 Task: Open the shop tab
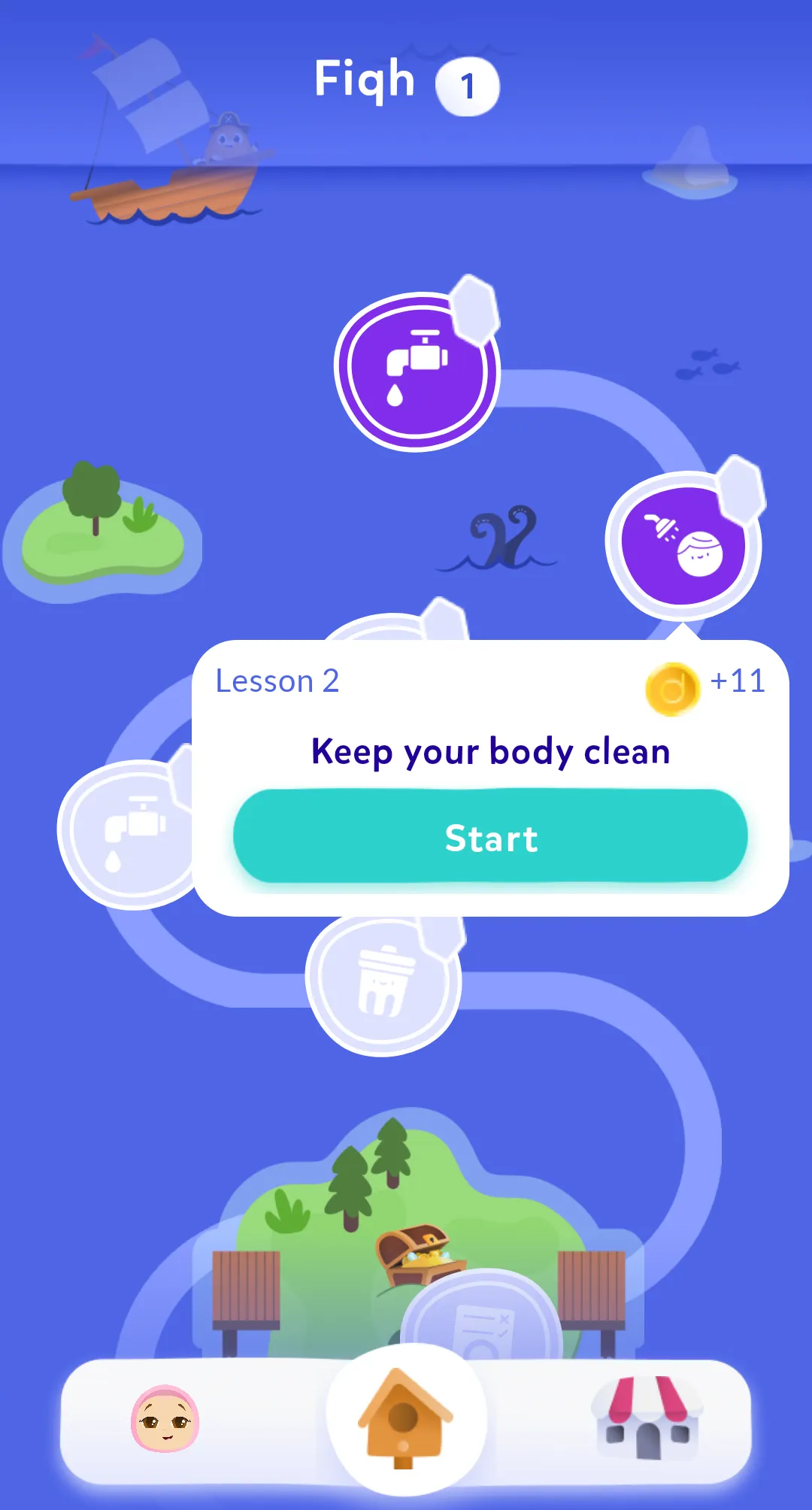(648, 1418)
